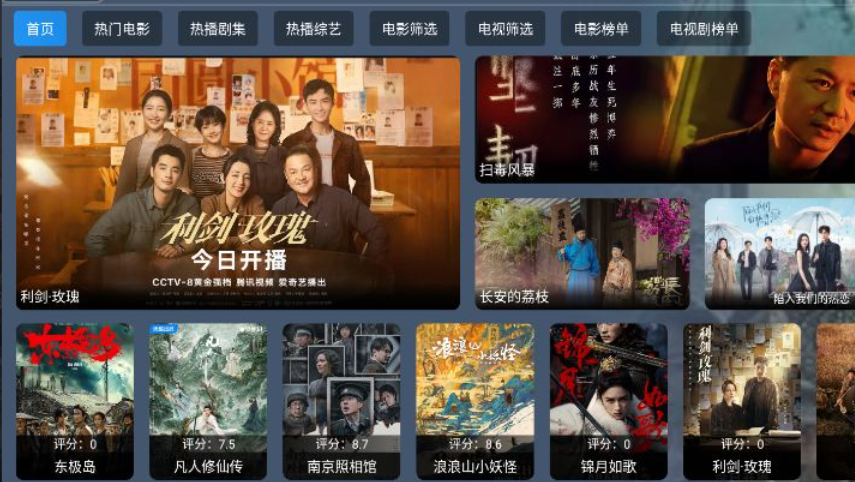Open the small 利剑·玫瑰 poster in bottom row
This screenshot has height=482, width=855.
(742, 400)
